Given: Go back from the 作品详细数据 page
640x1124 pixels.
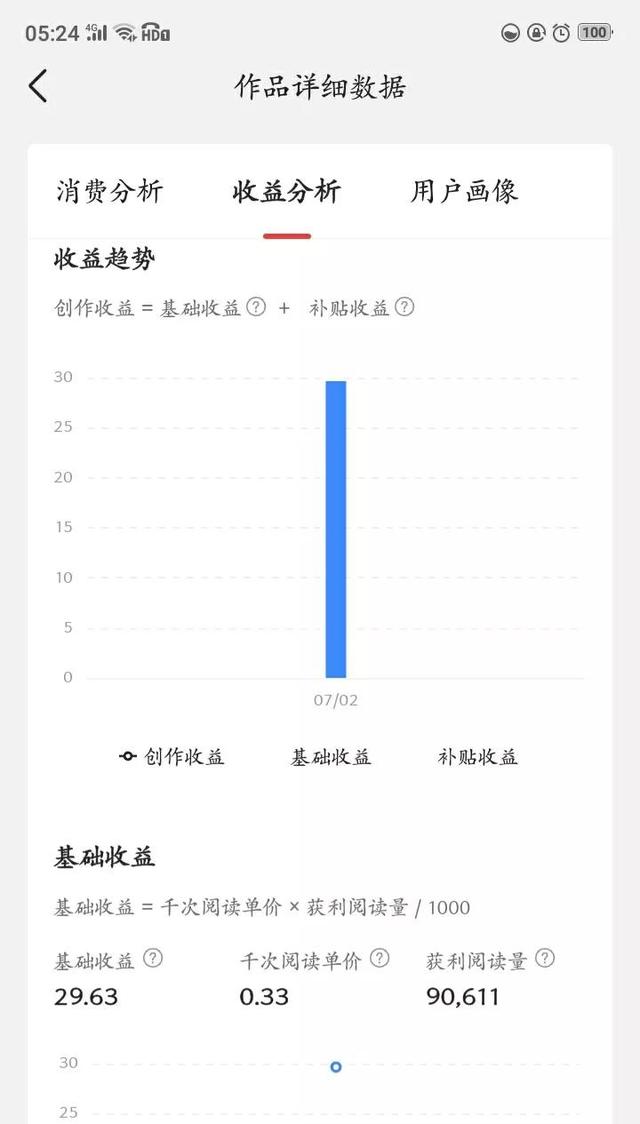Looking at the screenshot, I should [38, 87].
